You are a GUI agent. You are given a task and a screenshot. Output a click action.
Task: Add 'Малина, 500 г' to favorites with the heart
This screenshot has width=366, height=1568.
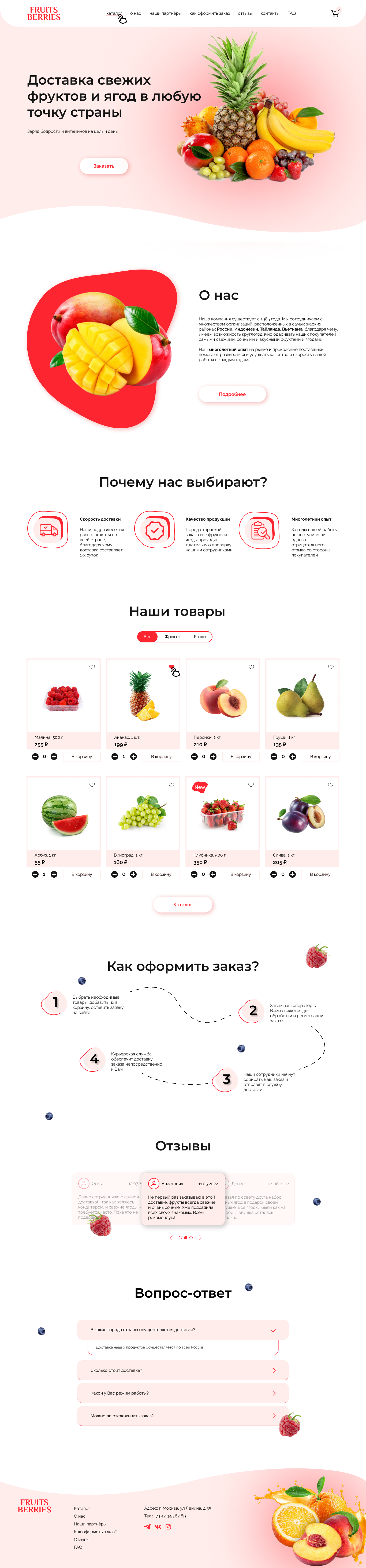92,666
